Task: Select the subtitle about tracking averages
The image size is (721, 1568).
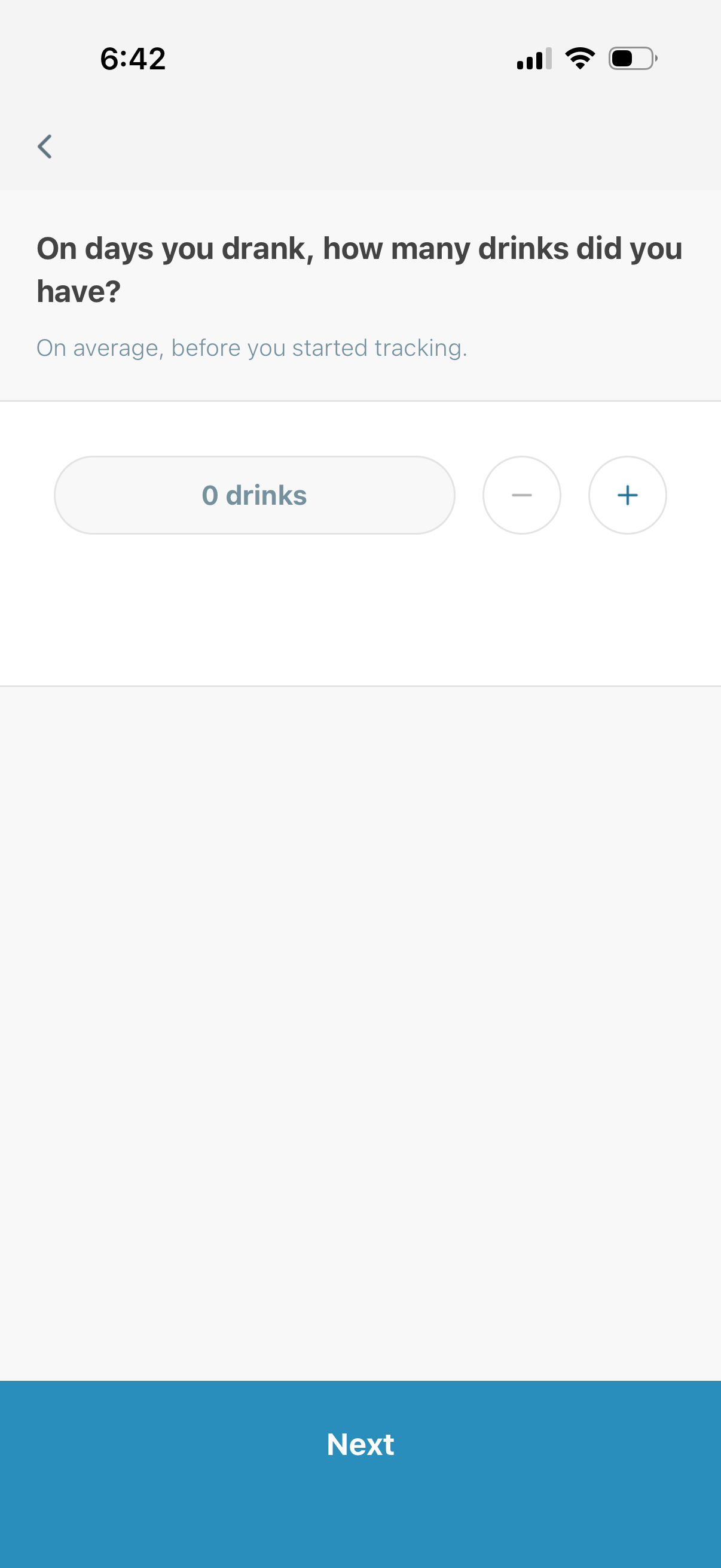Action: (251, 347)
